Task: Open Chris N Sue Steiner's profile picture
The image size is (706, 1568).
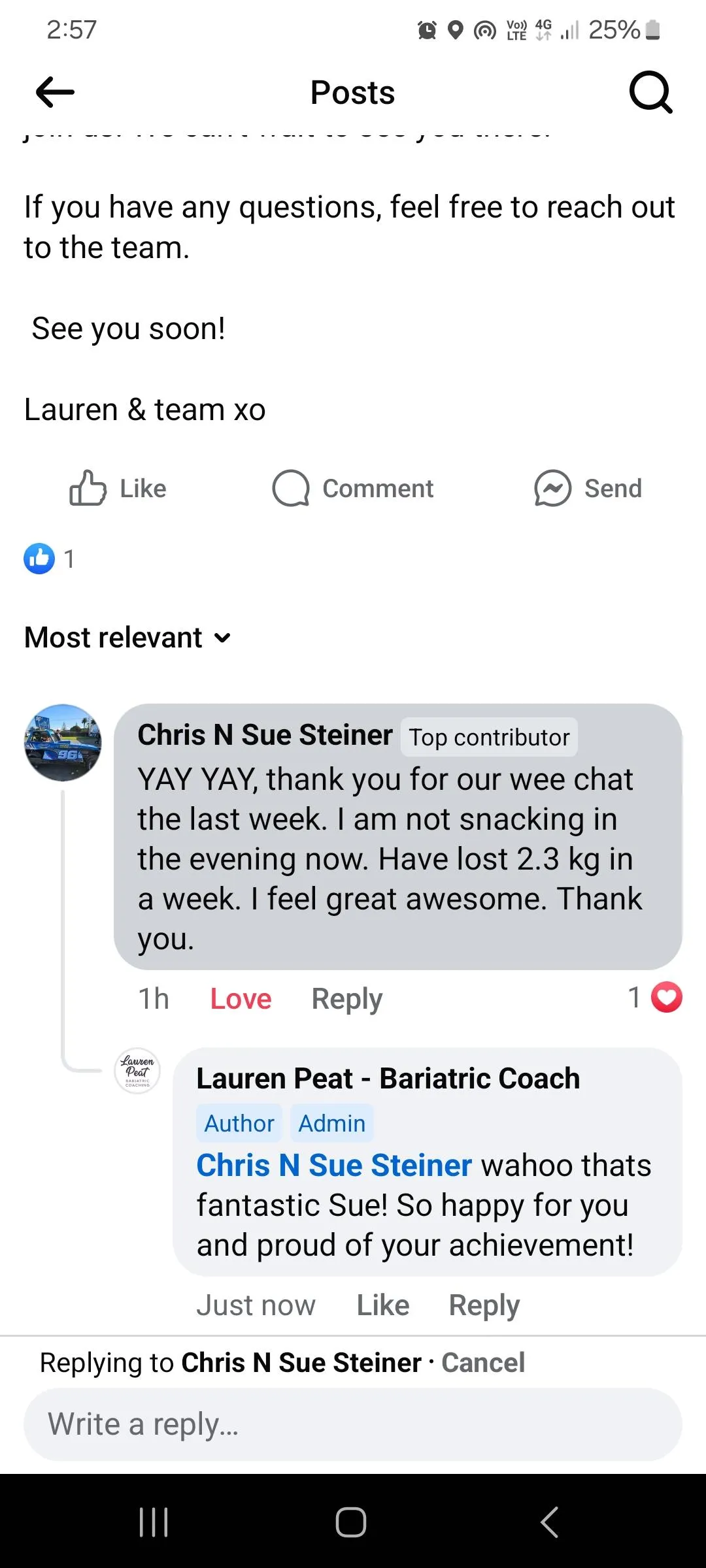Action: point(63,742)
